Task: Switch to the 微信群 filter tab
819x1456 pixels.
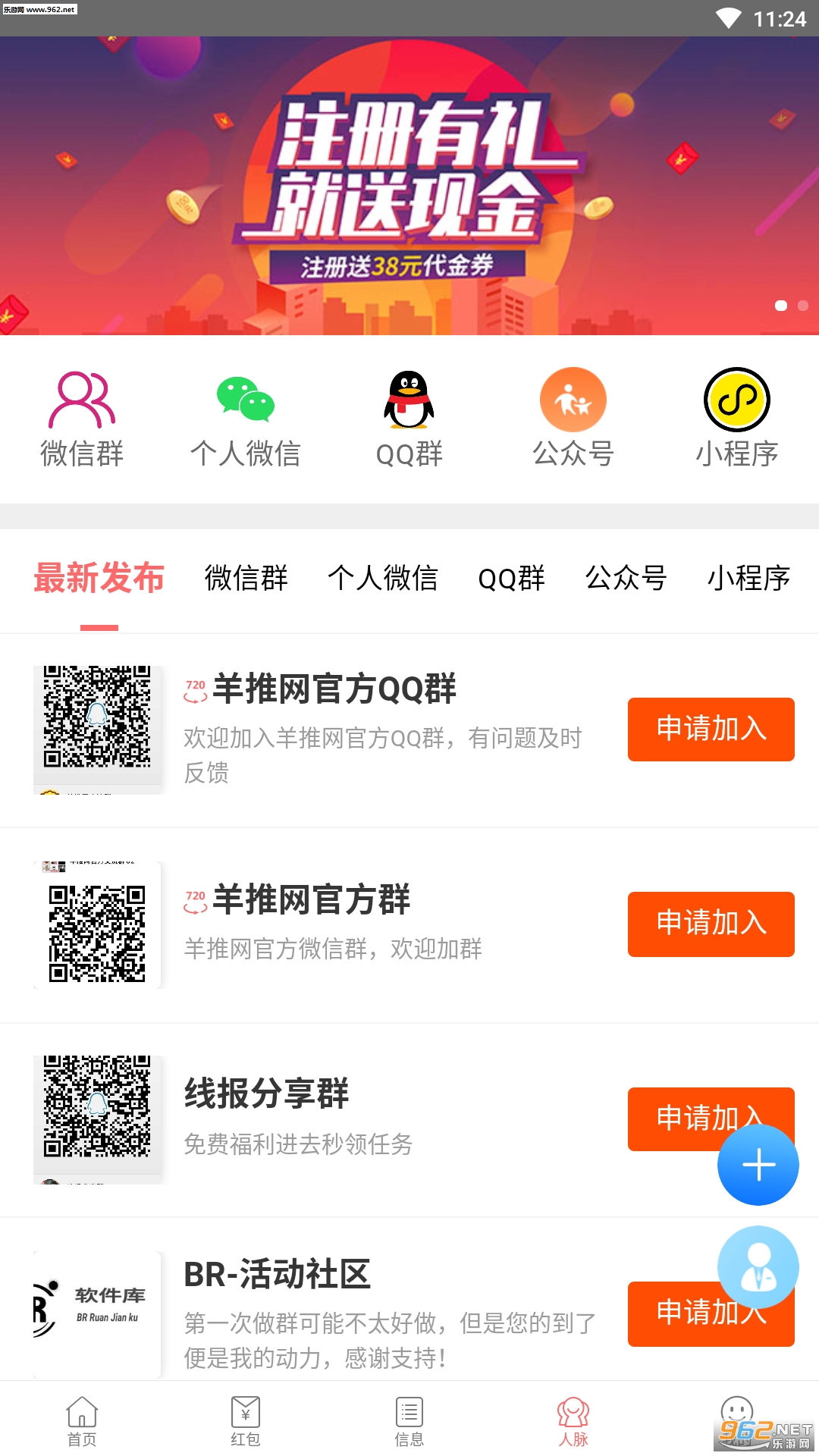Action: [x=246, y=578]
